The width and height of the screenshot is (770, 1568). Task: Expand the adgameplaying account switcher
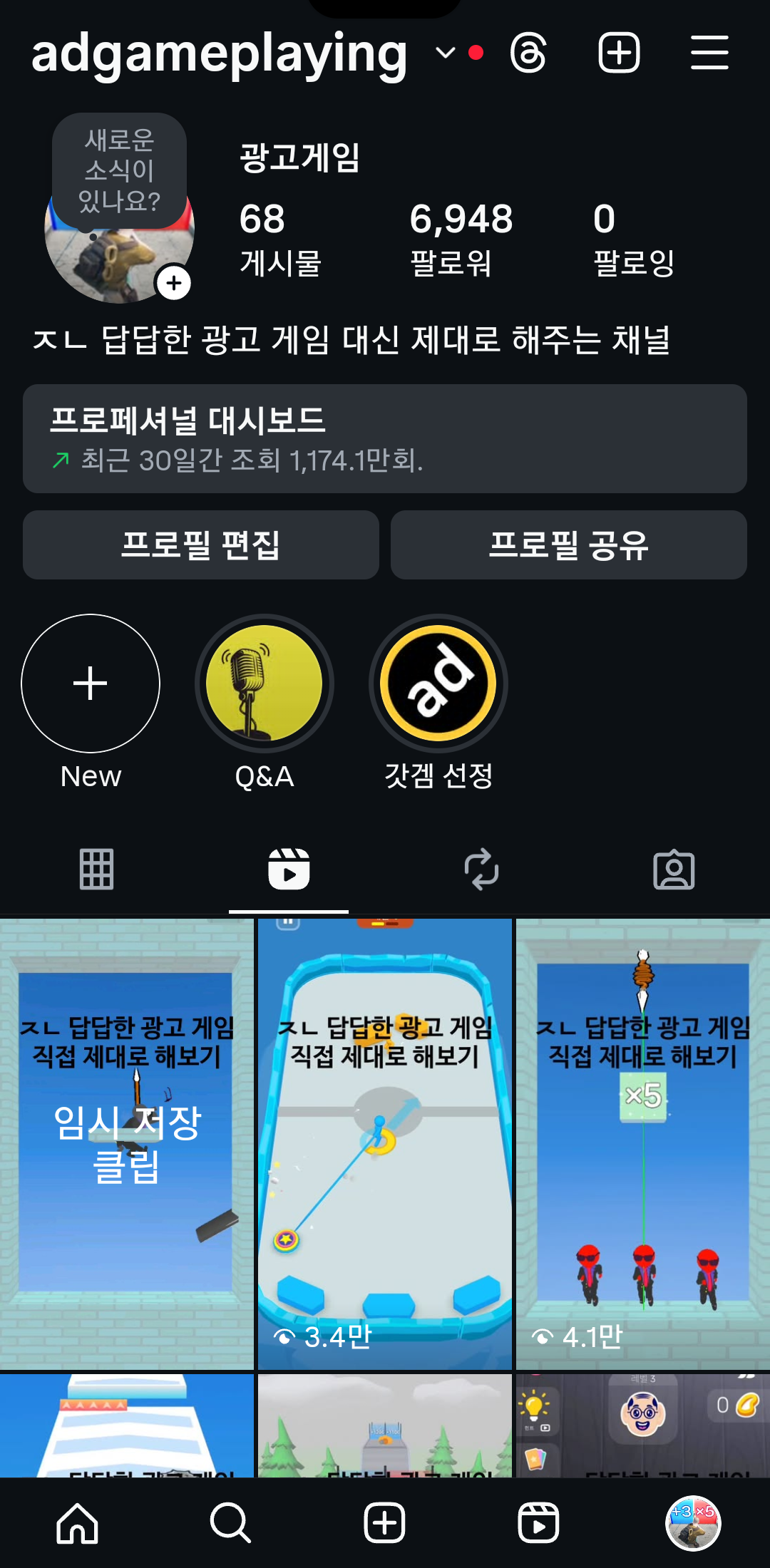445,53
